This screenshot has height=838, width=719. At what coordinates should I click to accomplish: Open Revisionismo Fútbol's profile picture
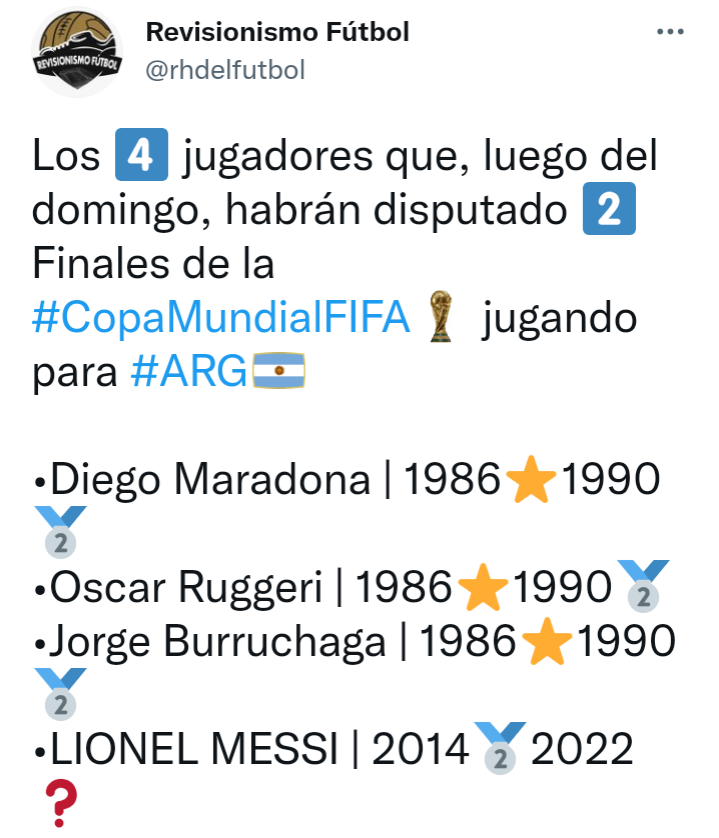(78, 57)
